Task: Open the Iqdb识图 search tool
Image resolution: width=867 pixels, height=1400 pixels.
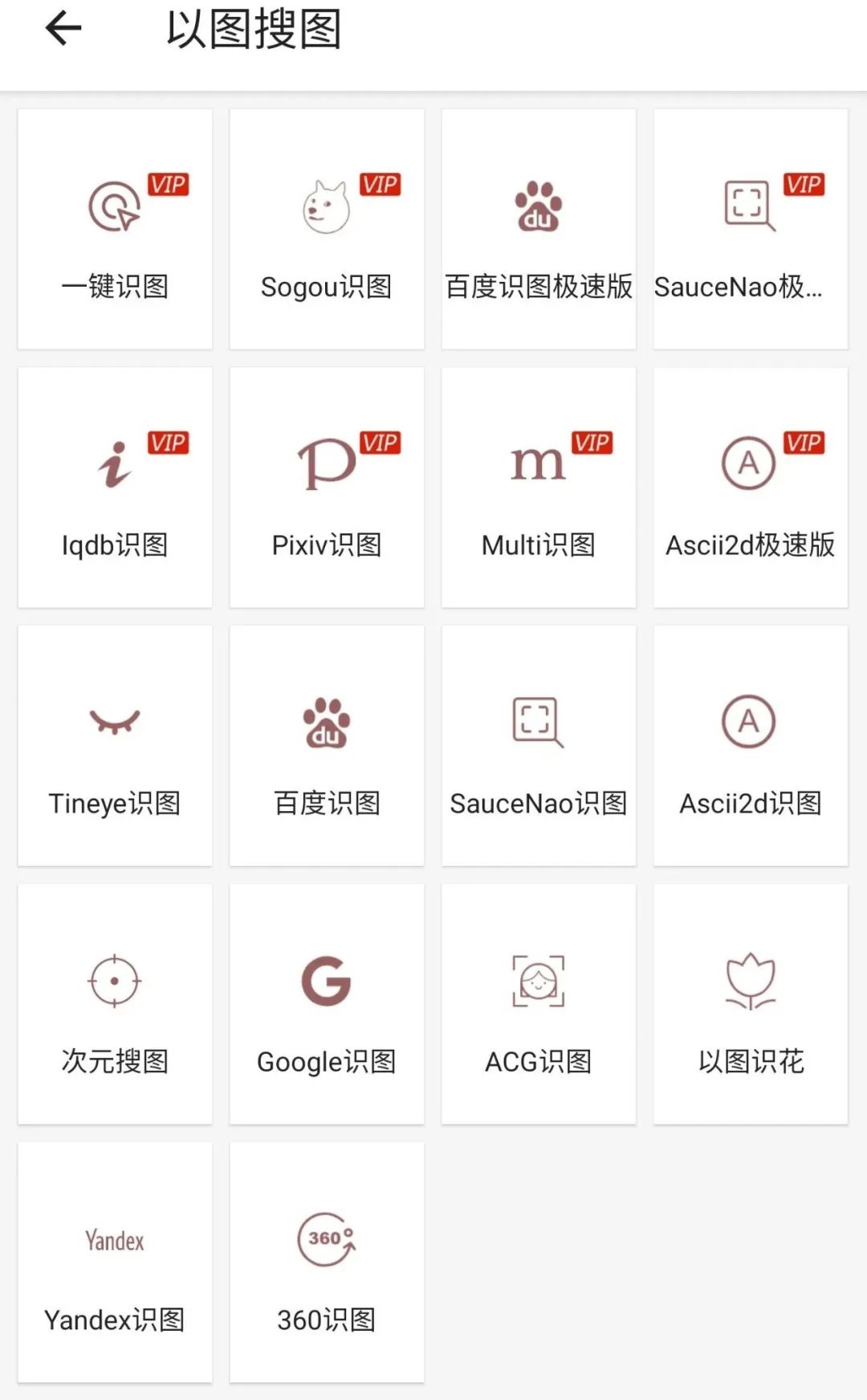Action: coord(114,486)
